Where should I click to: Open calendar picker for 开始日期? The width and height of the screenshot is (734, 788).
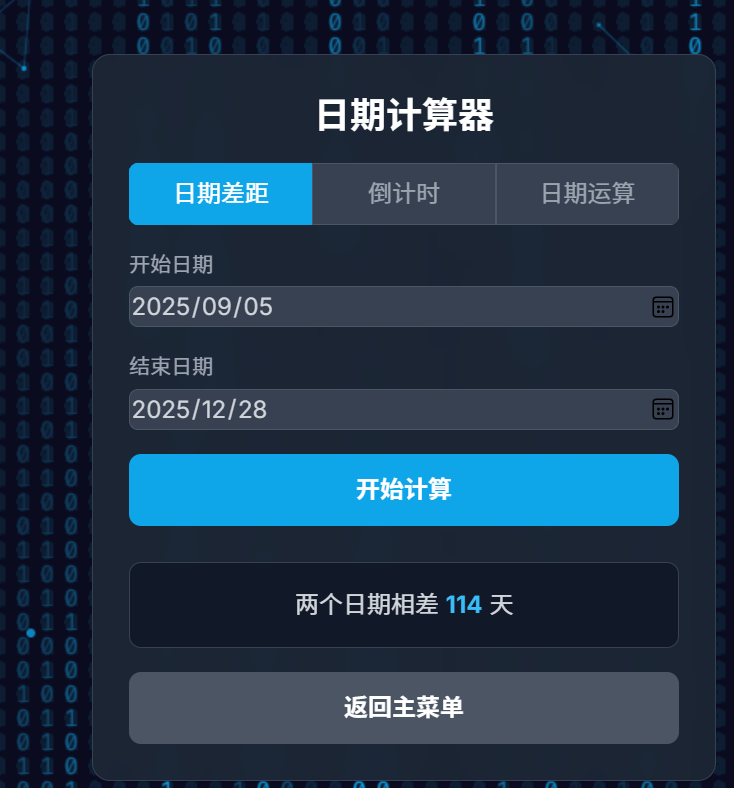(662, 307)
